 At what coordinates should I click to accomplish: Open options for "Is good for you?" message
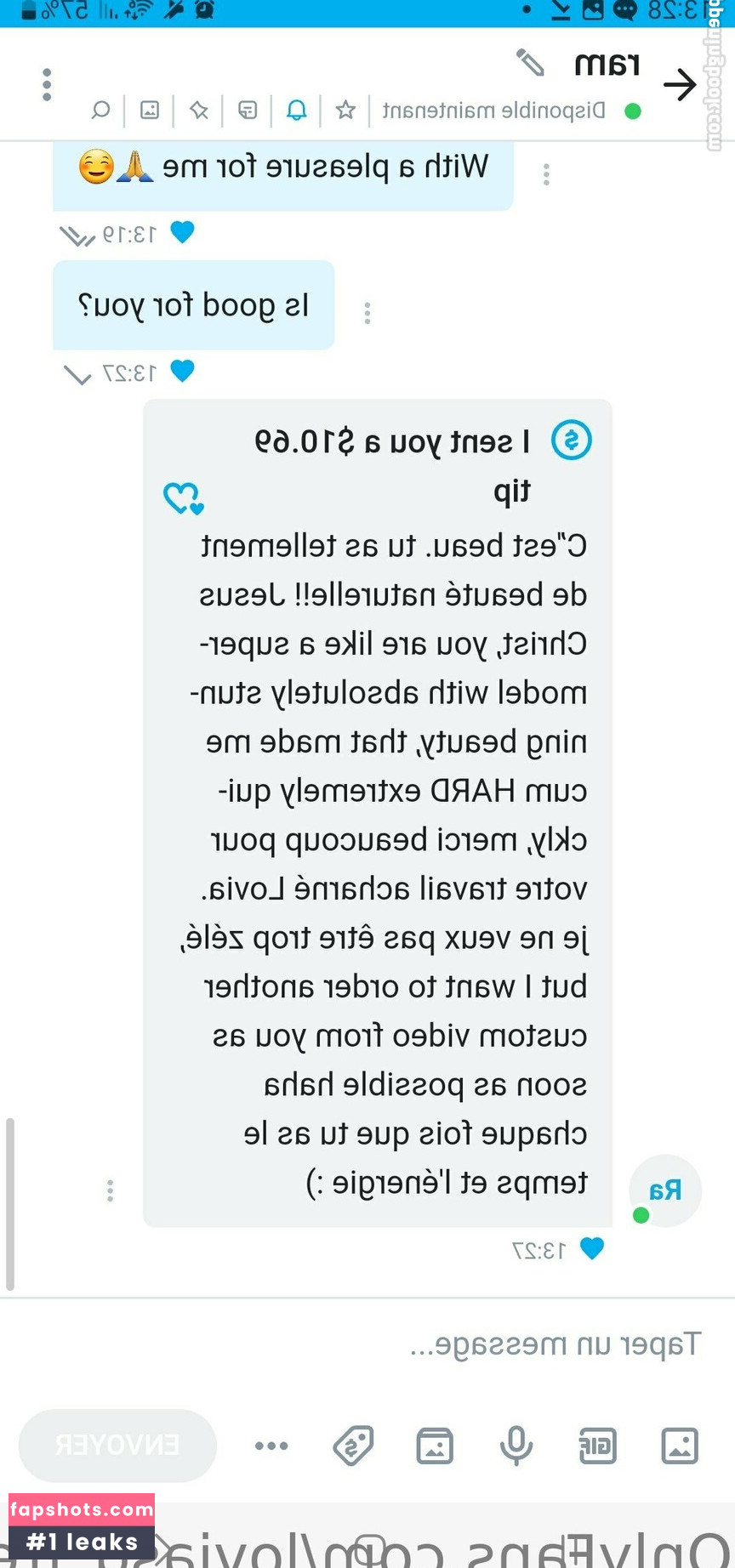(x=367, y=313)
